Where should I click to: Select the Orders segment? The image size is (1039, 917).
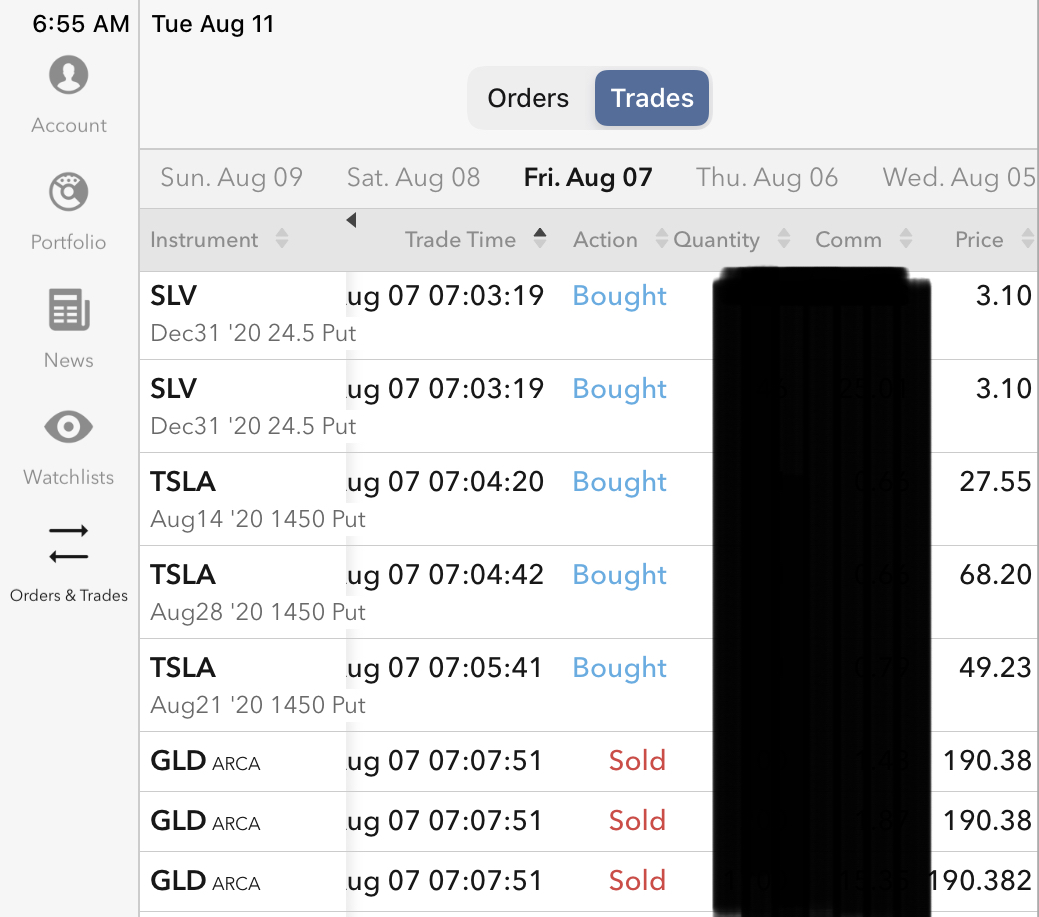pos(528,98)
